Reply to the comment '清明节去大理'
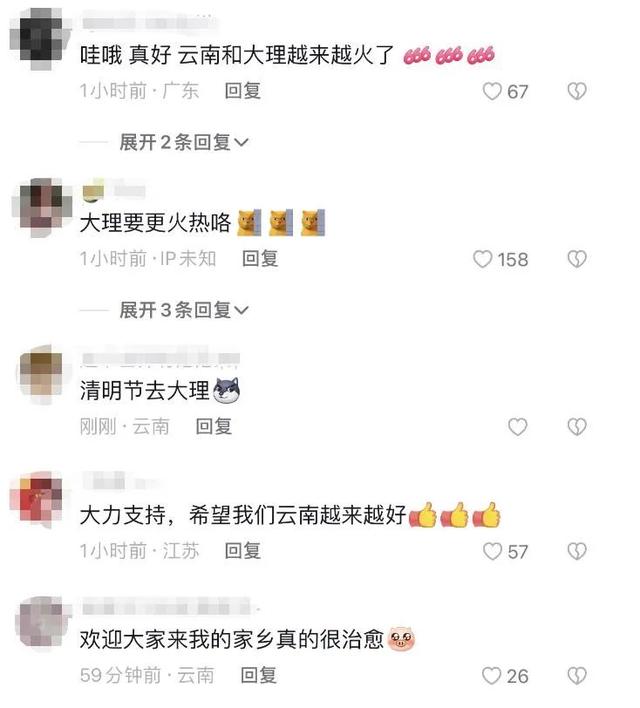The height and width of the screenshot is (708, 640). [x=214, y=427]
